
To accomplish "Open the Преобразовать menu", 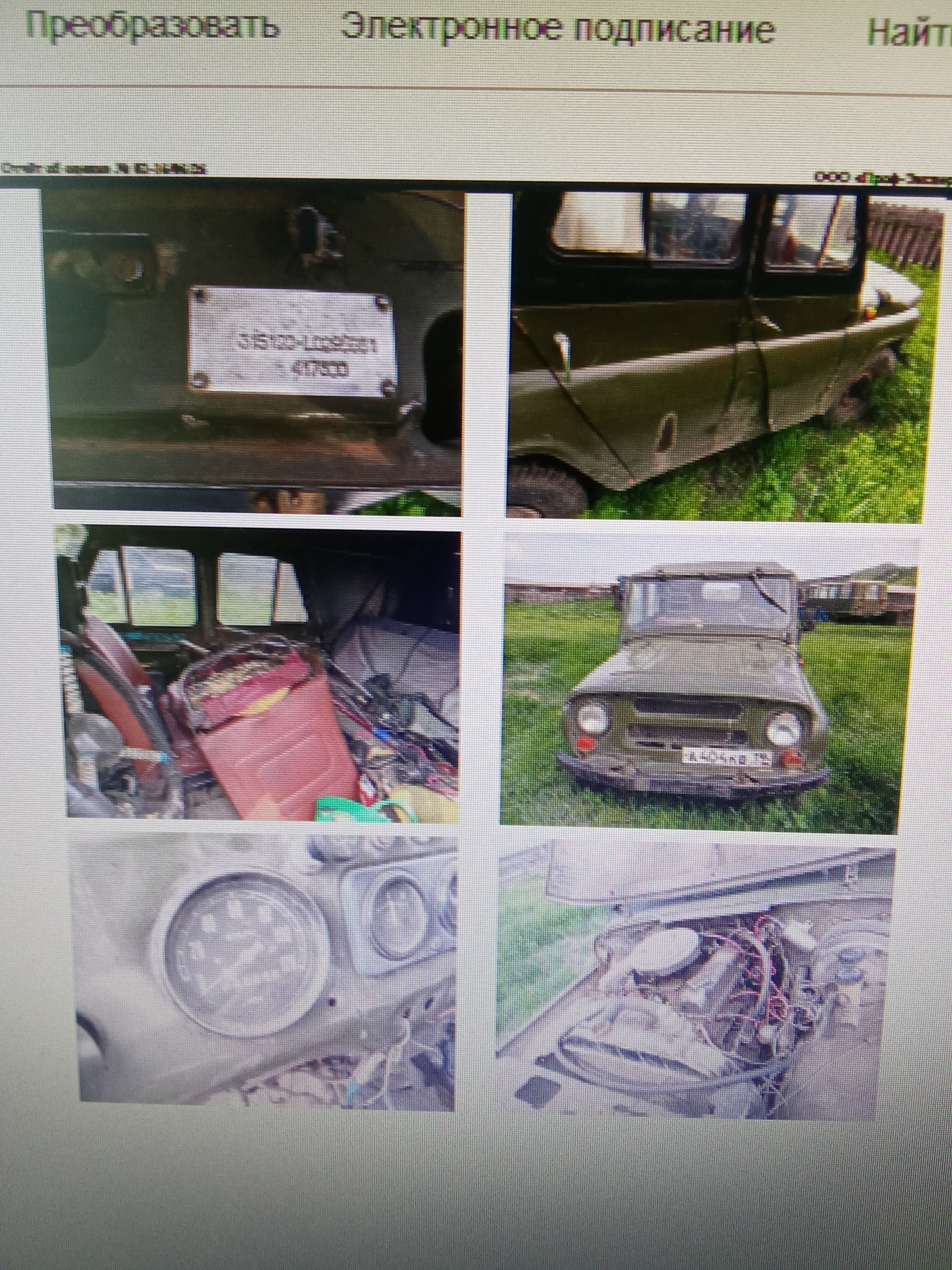I will [x=153, y=26].
